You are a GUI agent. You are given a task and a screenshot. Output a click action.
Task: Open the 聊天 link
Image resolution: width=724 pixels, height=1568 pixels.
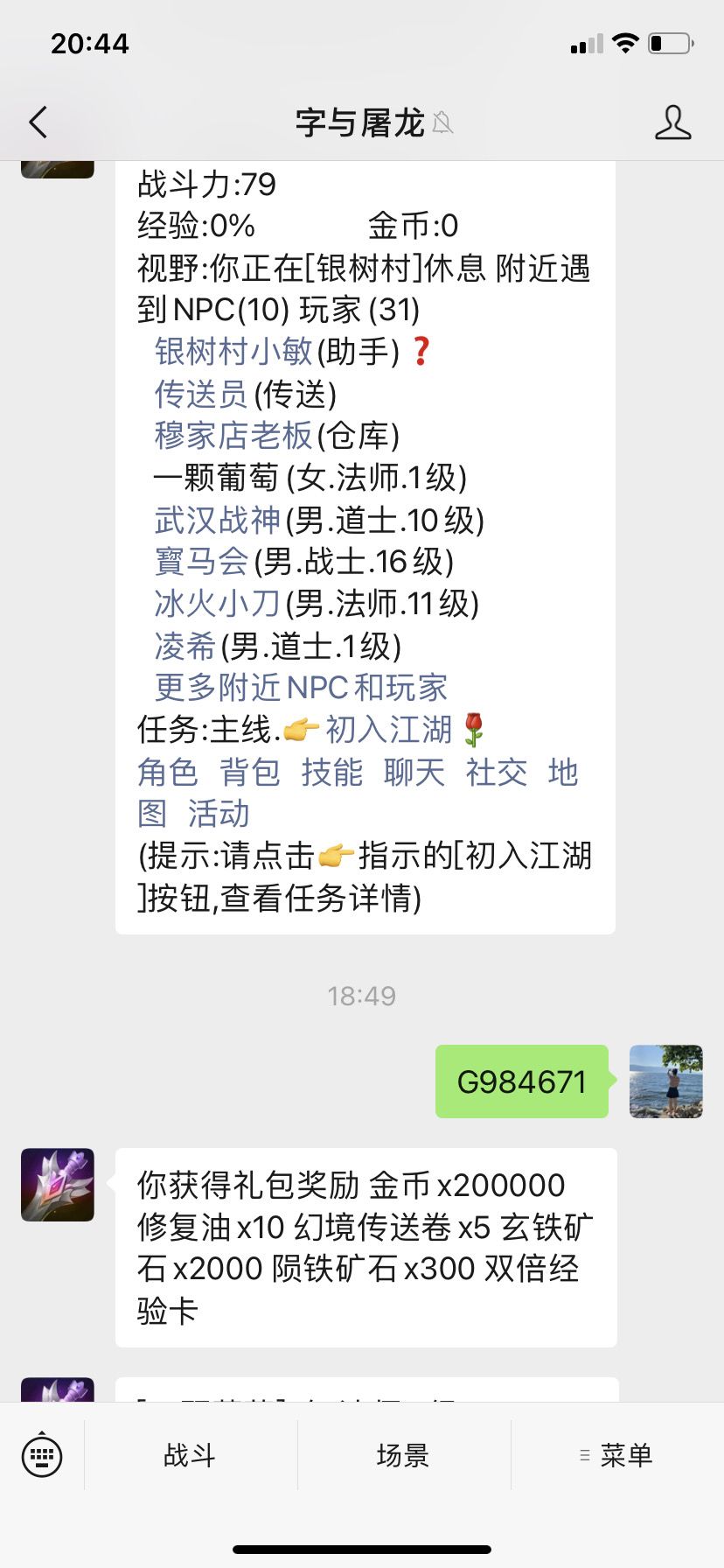[x=414, y=772]
